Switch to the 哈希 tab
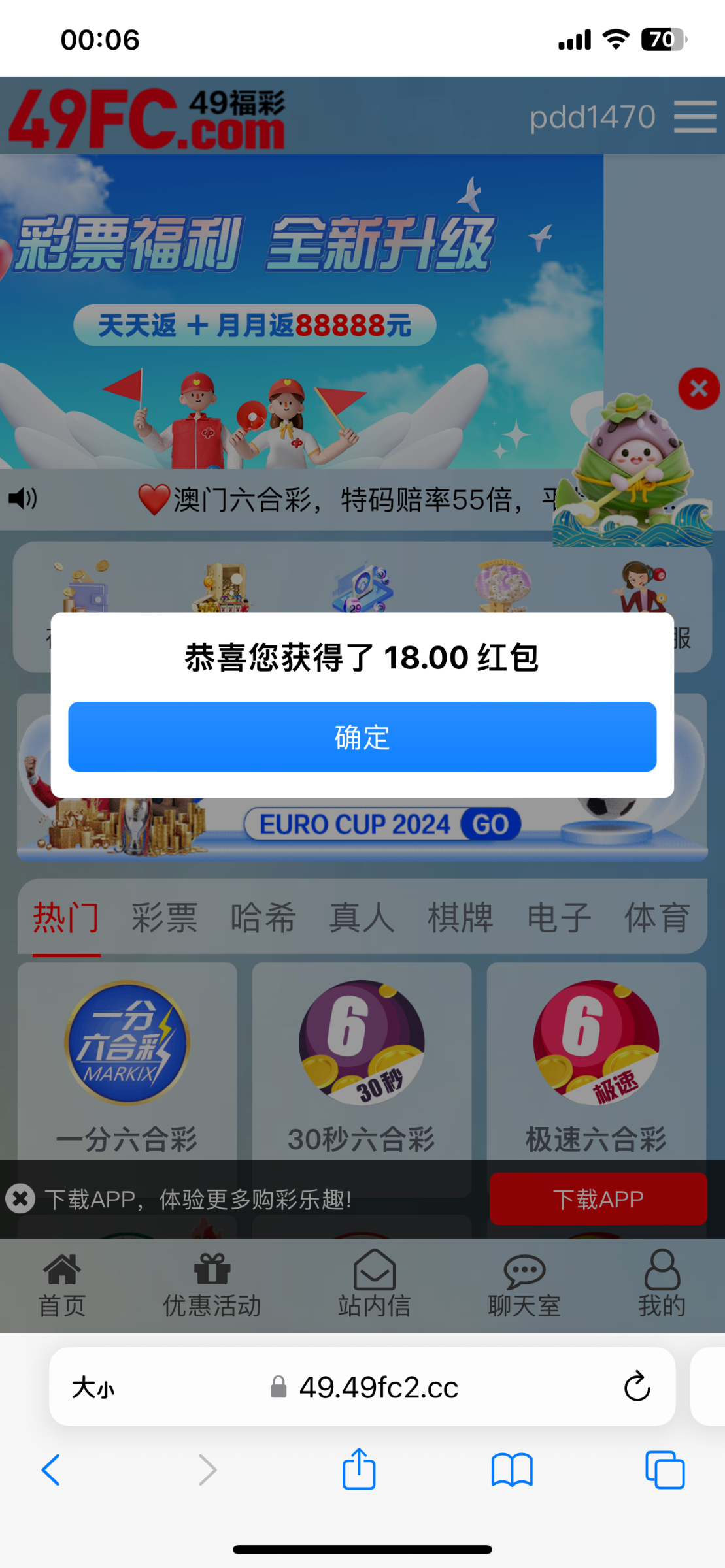 (x=263, y=918)
